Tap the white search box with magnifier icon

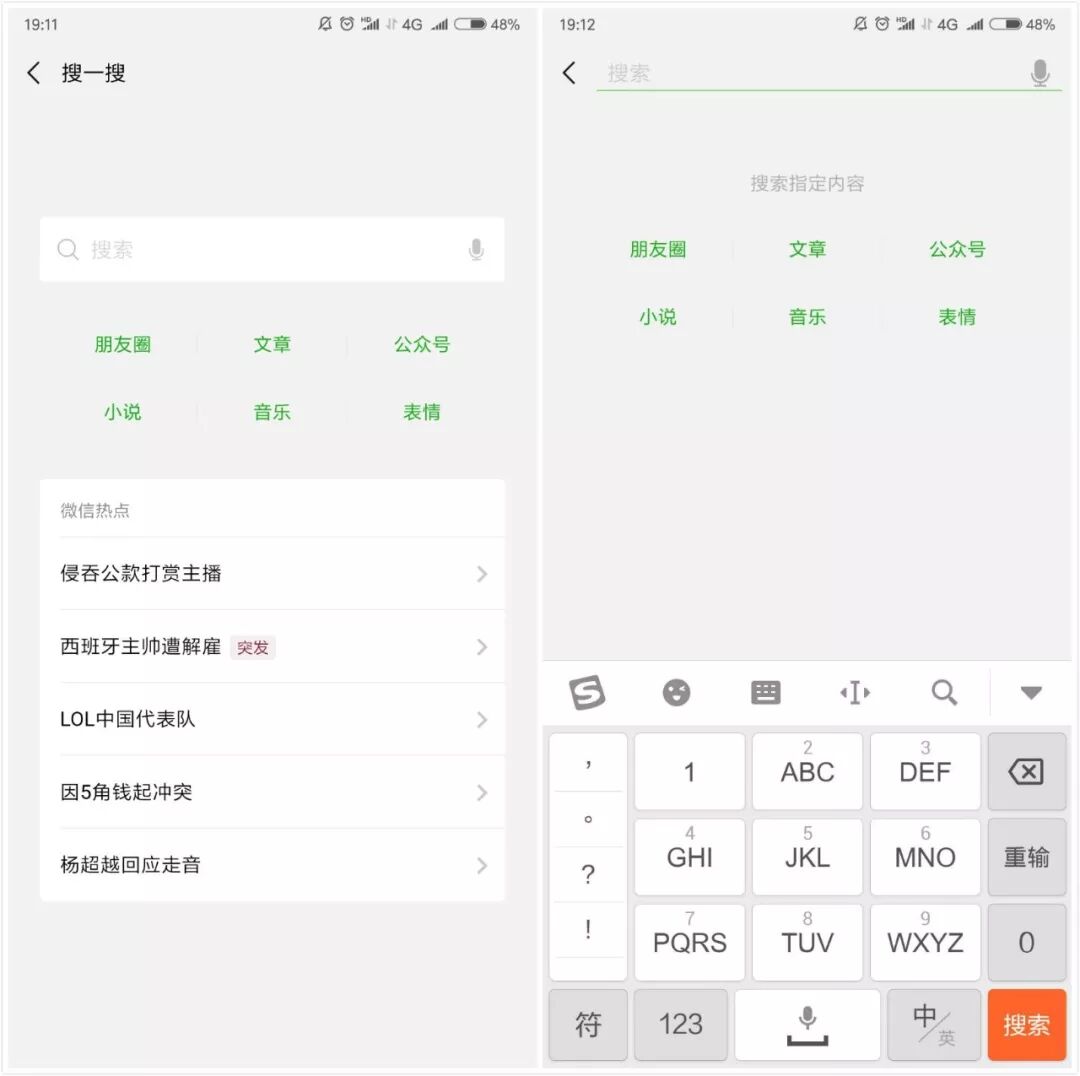pyautogui.click(x=272, y=249)
